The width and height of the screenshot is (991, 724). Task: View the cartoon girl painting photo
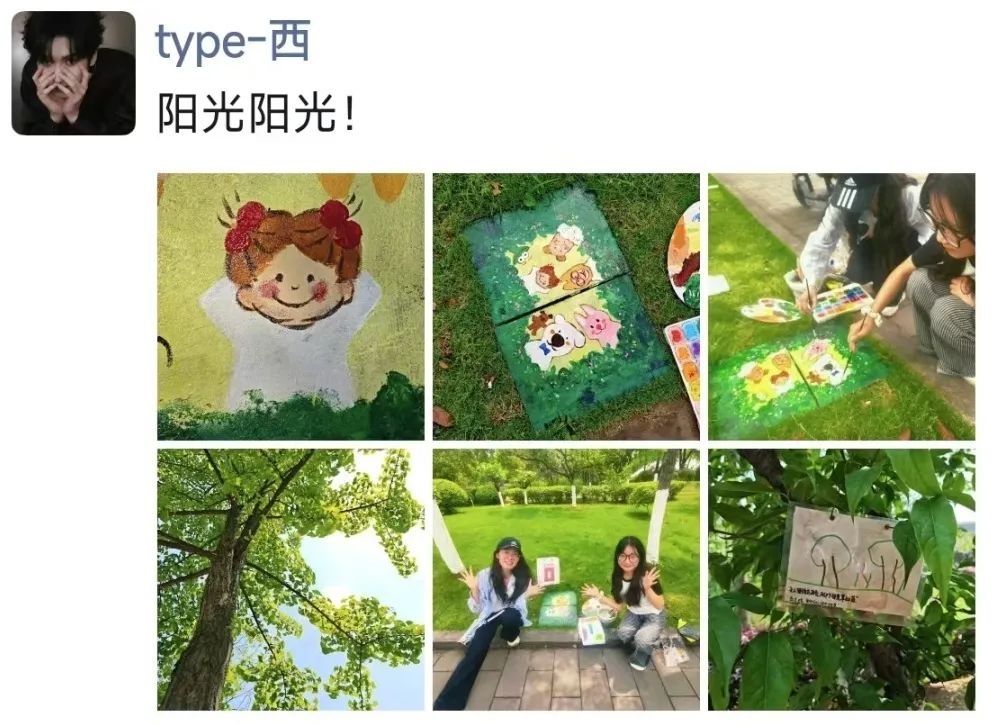click(x=290, y=306)
